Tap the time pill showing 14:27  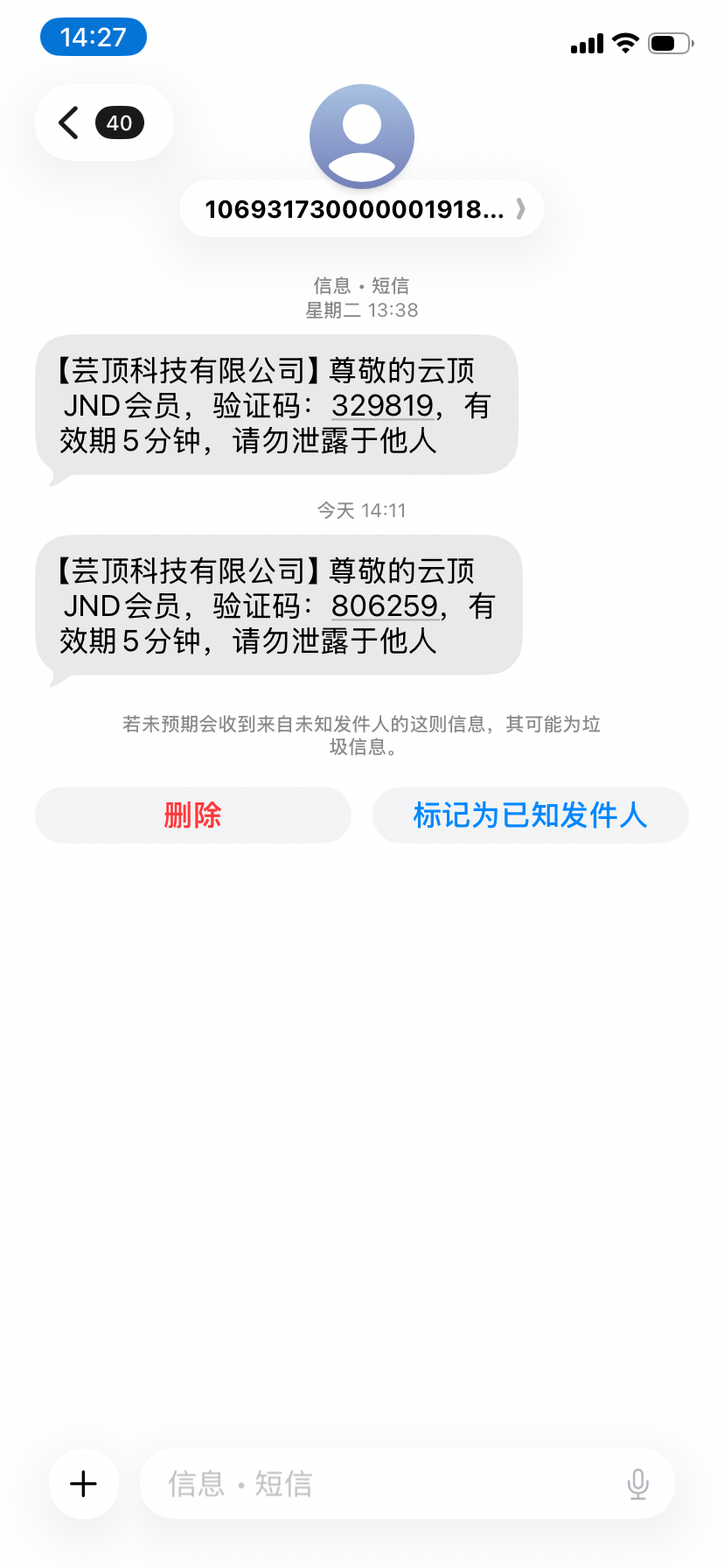(x=93, y=37)
